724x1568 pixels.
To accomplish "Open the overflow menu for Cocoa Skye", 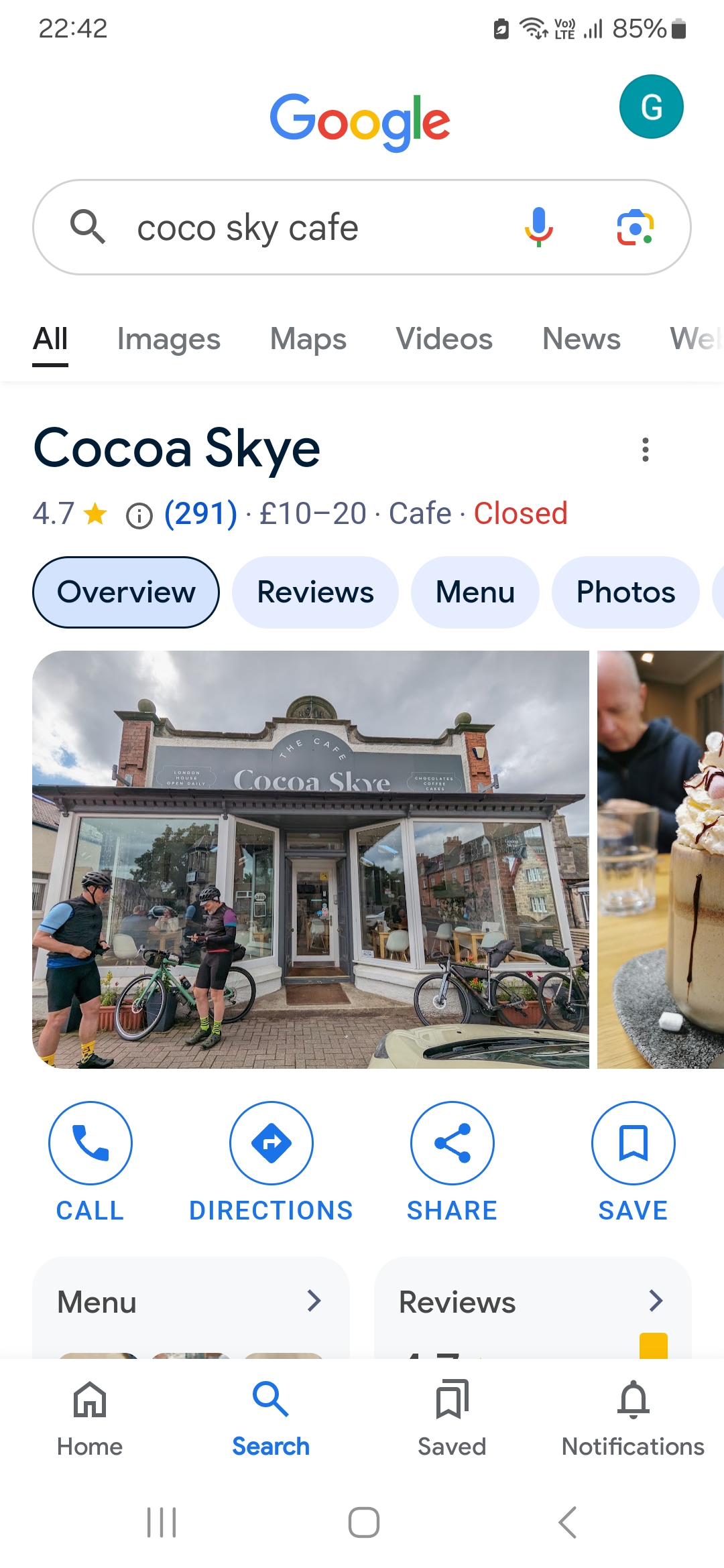I will 645,450.
